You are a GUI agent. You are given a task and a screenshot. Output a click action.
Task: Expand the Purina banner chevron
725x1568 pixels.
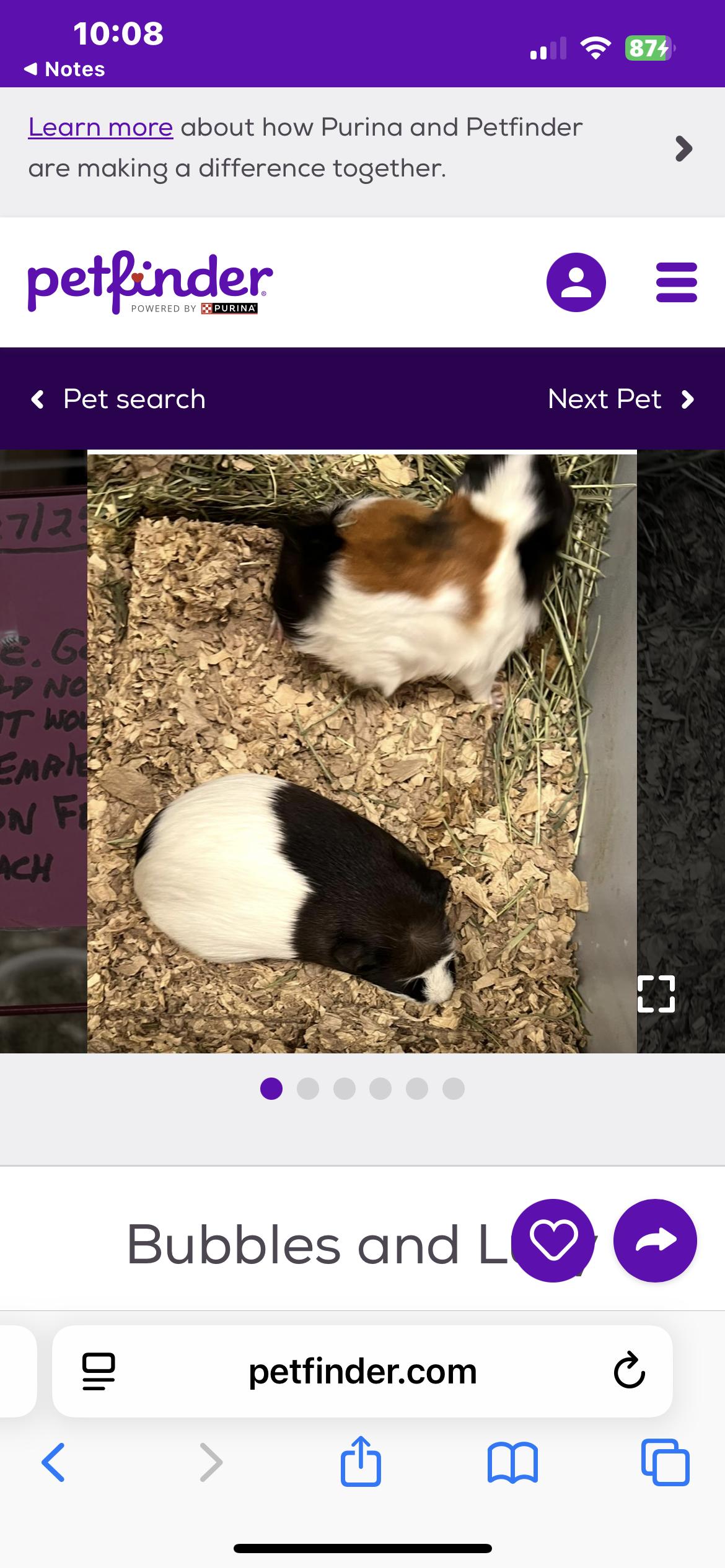683,149
